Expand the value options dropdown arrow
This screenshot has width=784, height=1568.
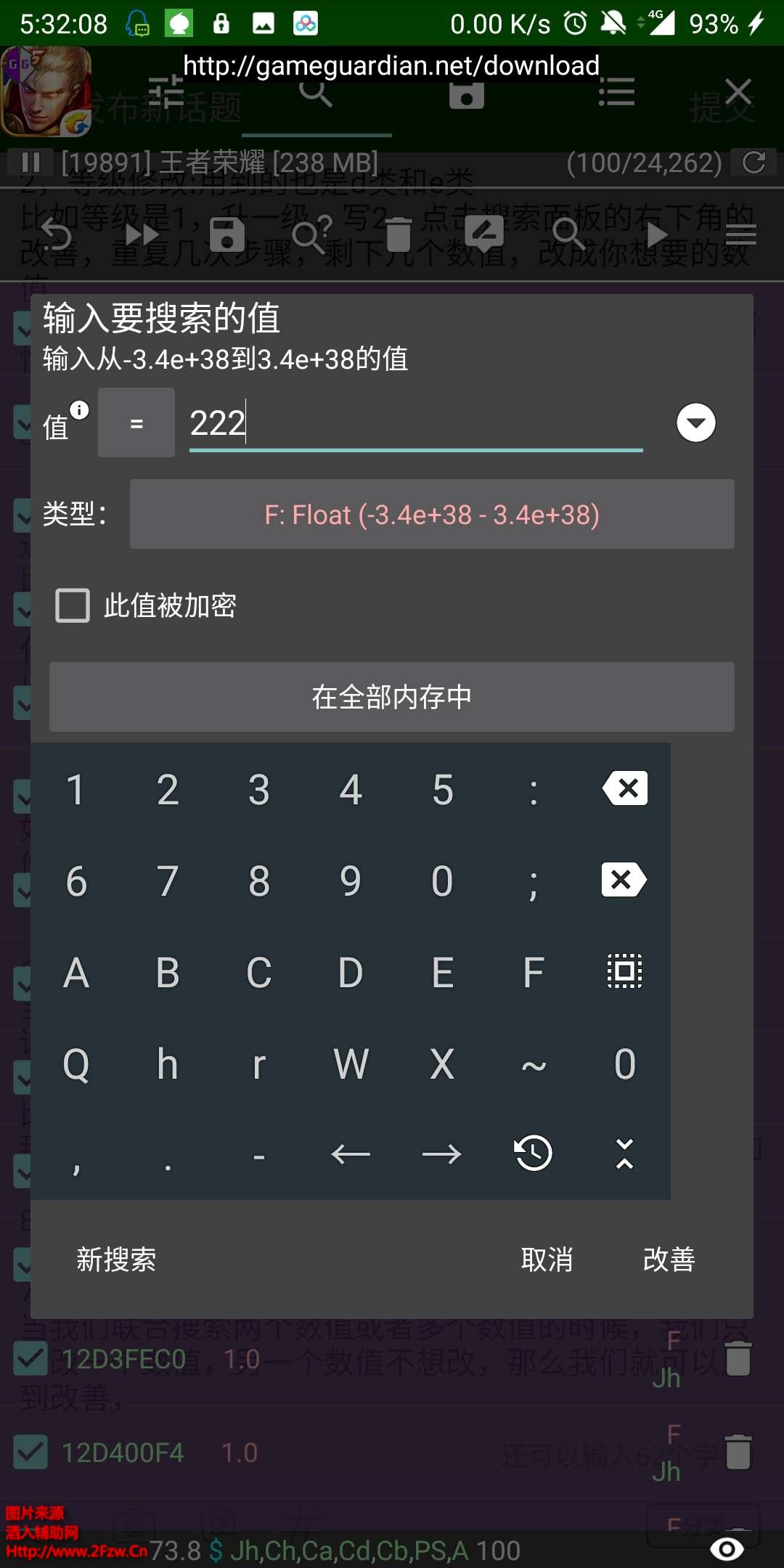click(x=695, y=423)
